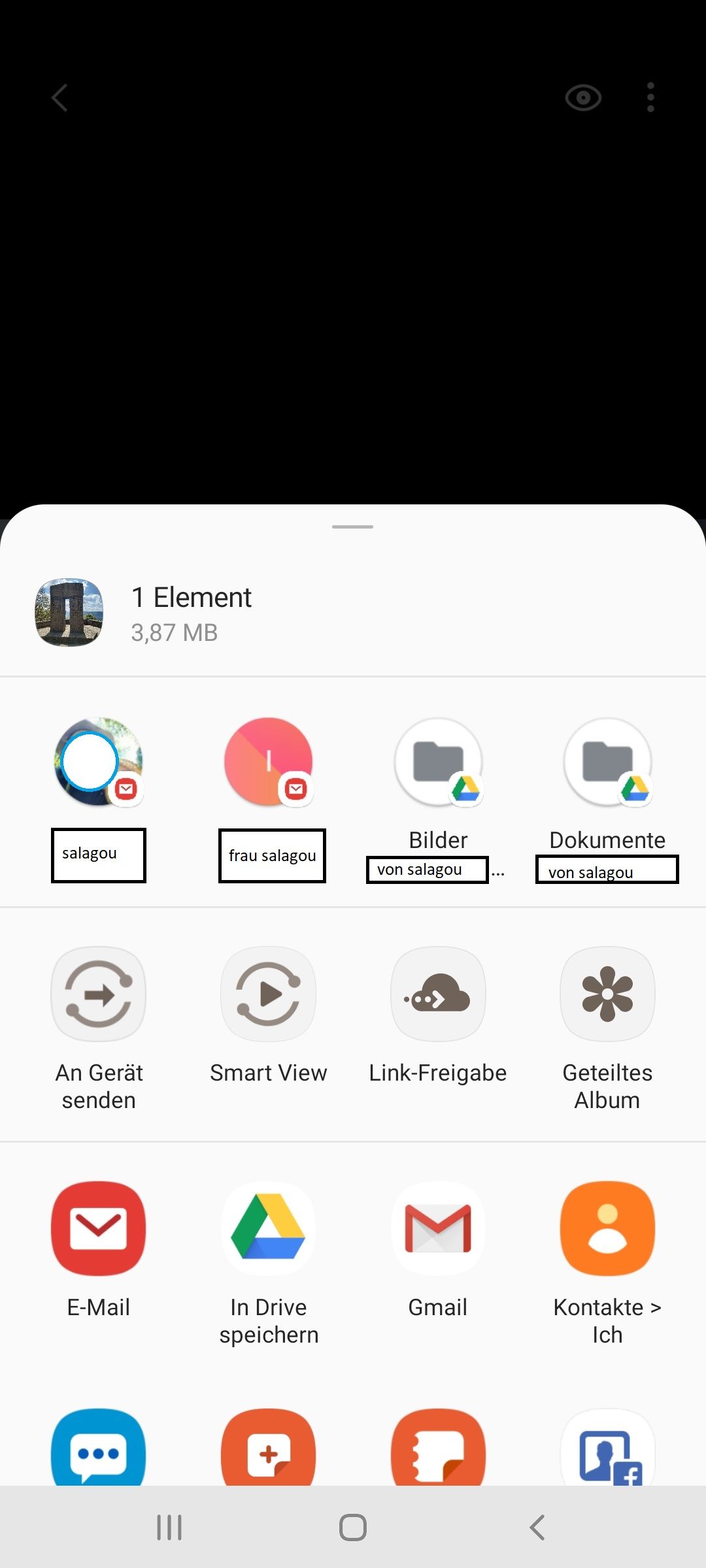The image size is (706, 1568).
Task: Tap the drag handle of the share sheet
Action: point(352,527)
